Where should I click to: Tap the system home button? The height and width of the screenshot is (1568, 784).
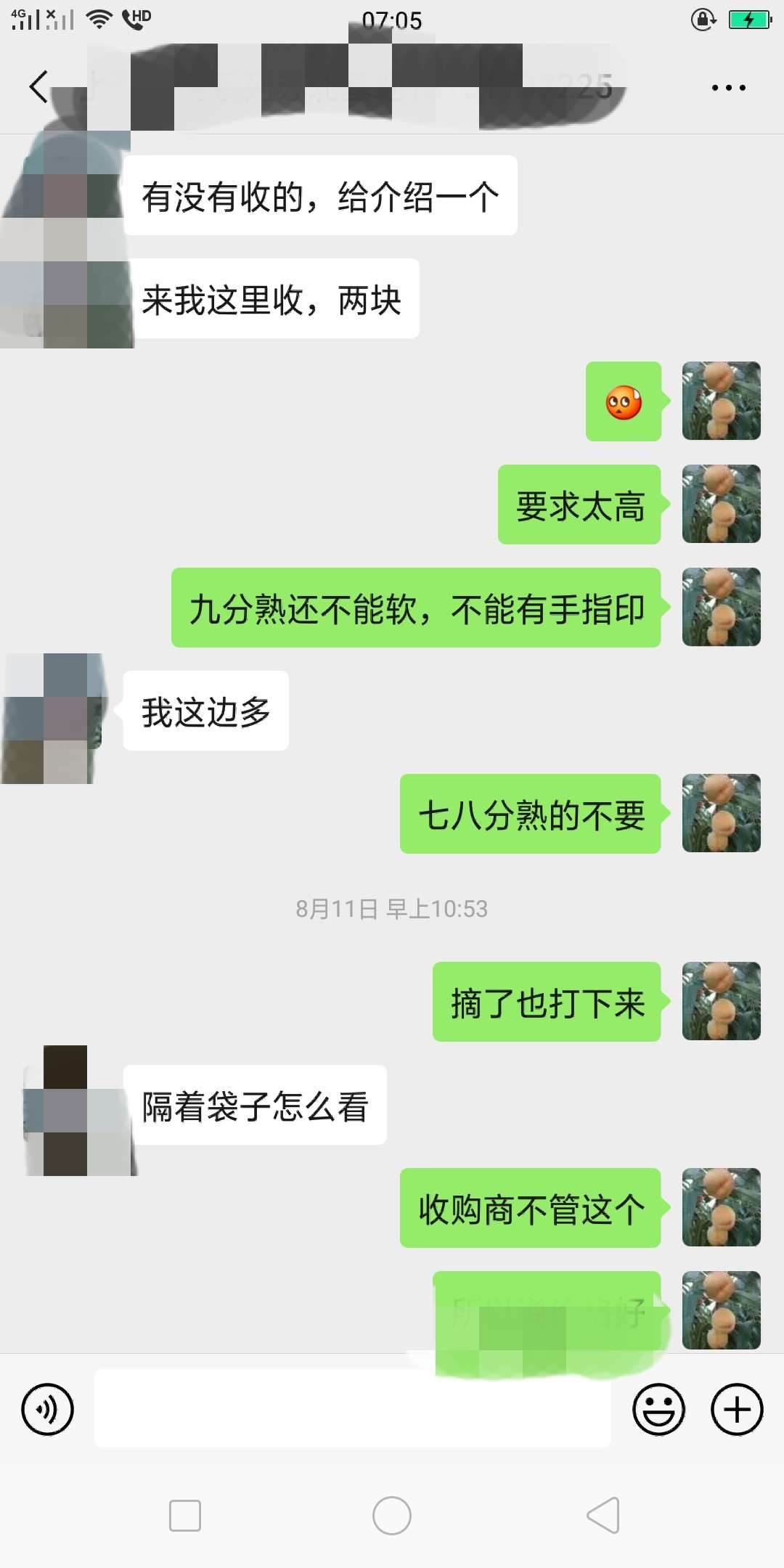pos(391,1516)
